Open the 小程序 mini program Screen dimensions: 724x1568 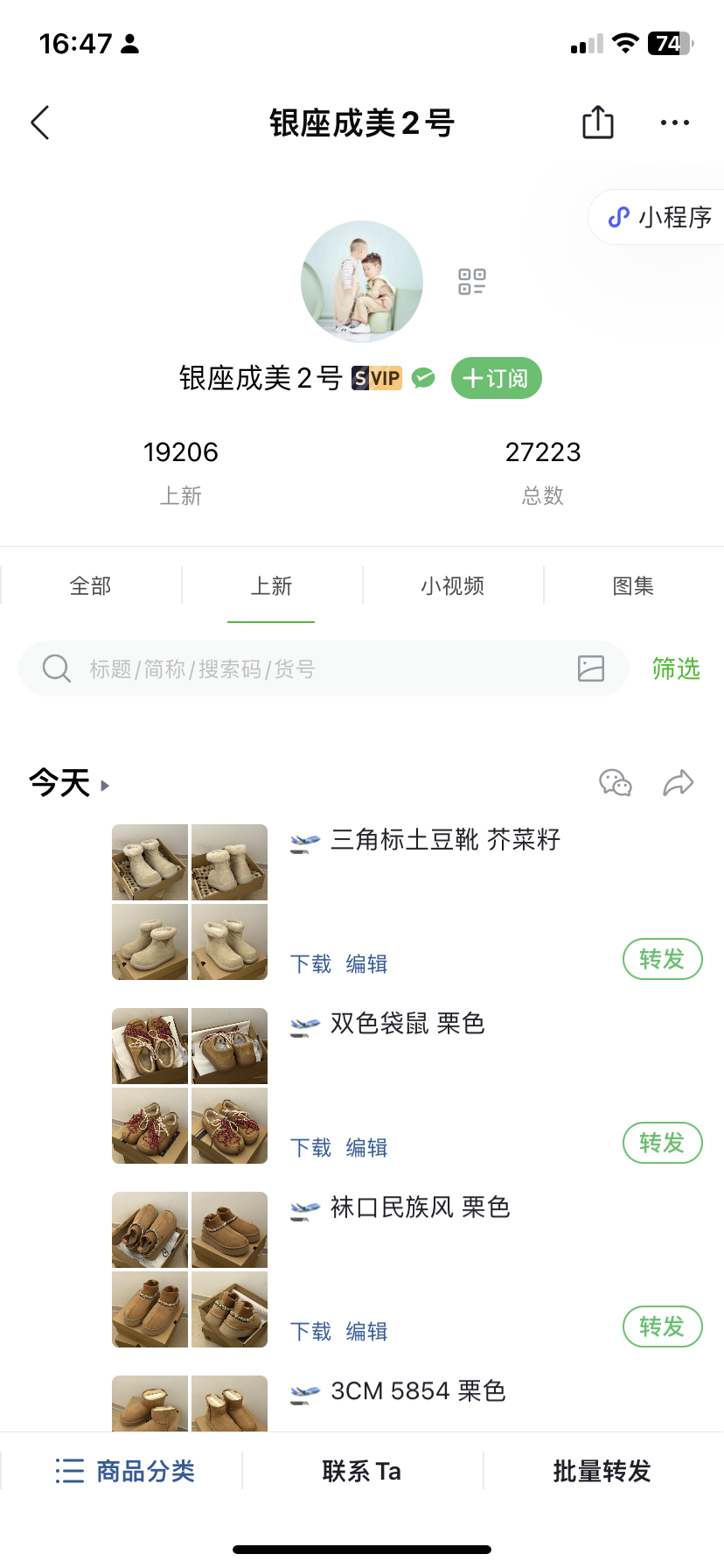click(661, 217)
